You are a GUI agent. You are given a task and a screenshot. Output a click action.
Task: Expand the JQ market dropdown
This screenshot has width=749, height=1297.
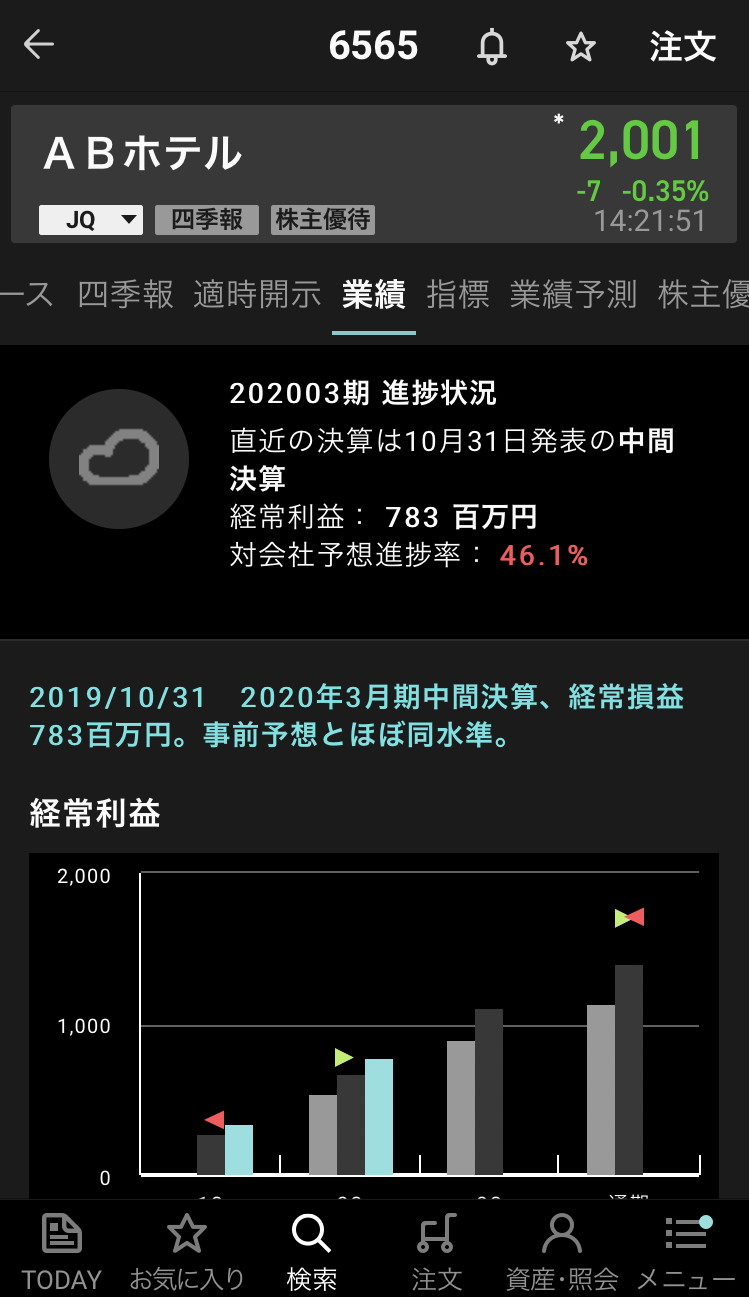pyautogui.click(x=91, y=220)
